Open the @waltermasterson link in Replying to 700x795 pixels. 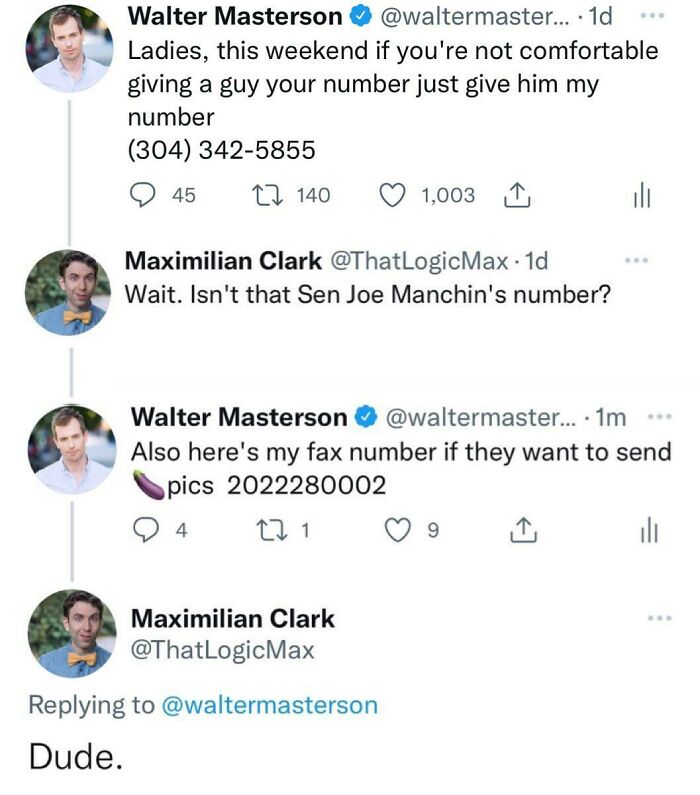pyautogui.click(x=270, y=705)
